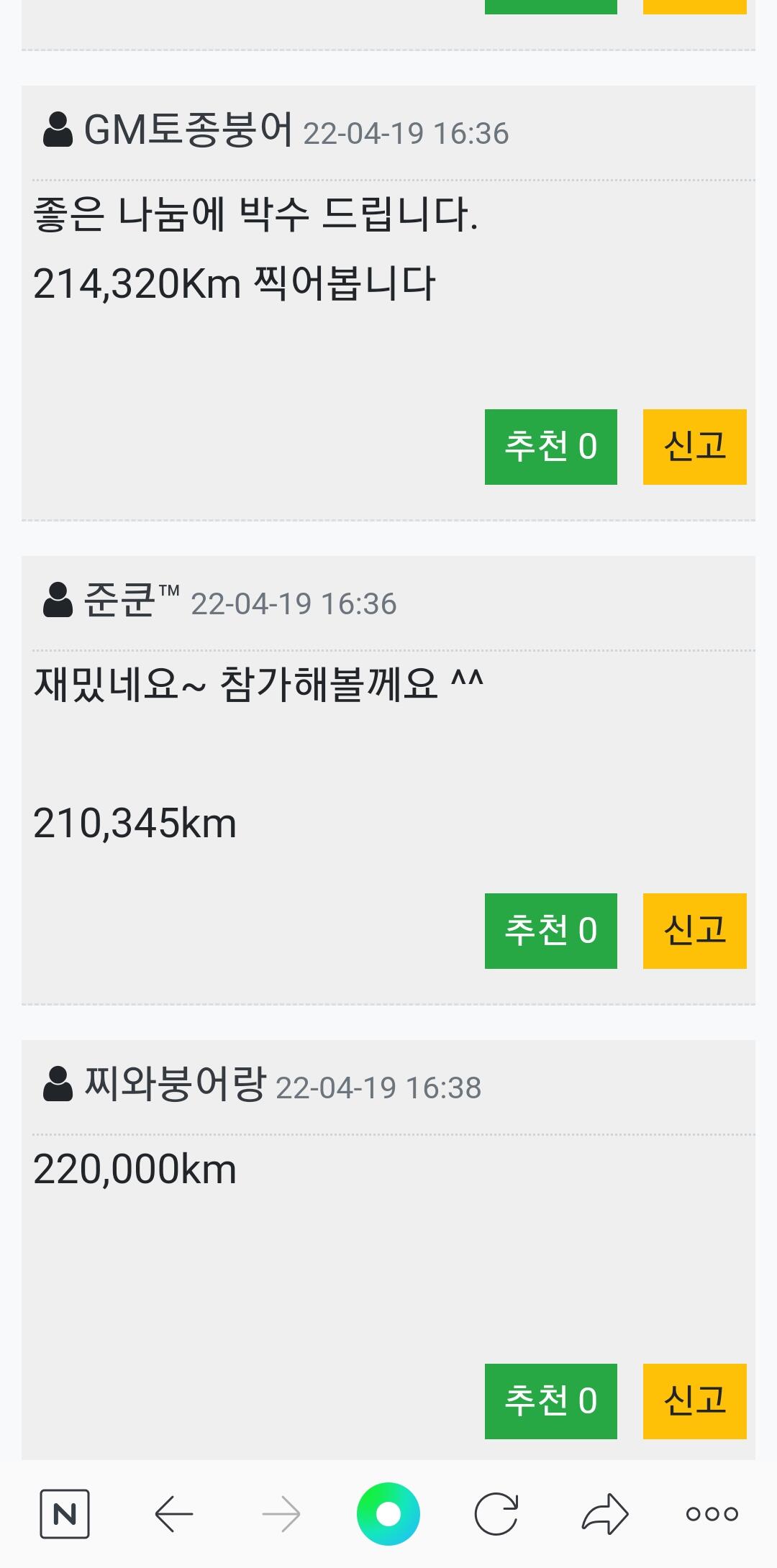Report the comment by 준쿤
This screenshot has height=1568, width=777.
694,931
